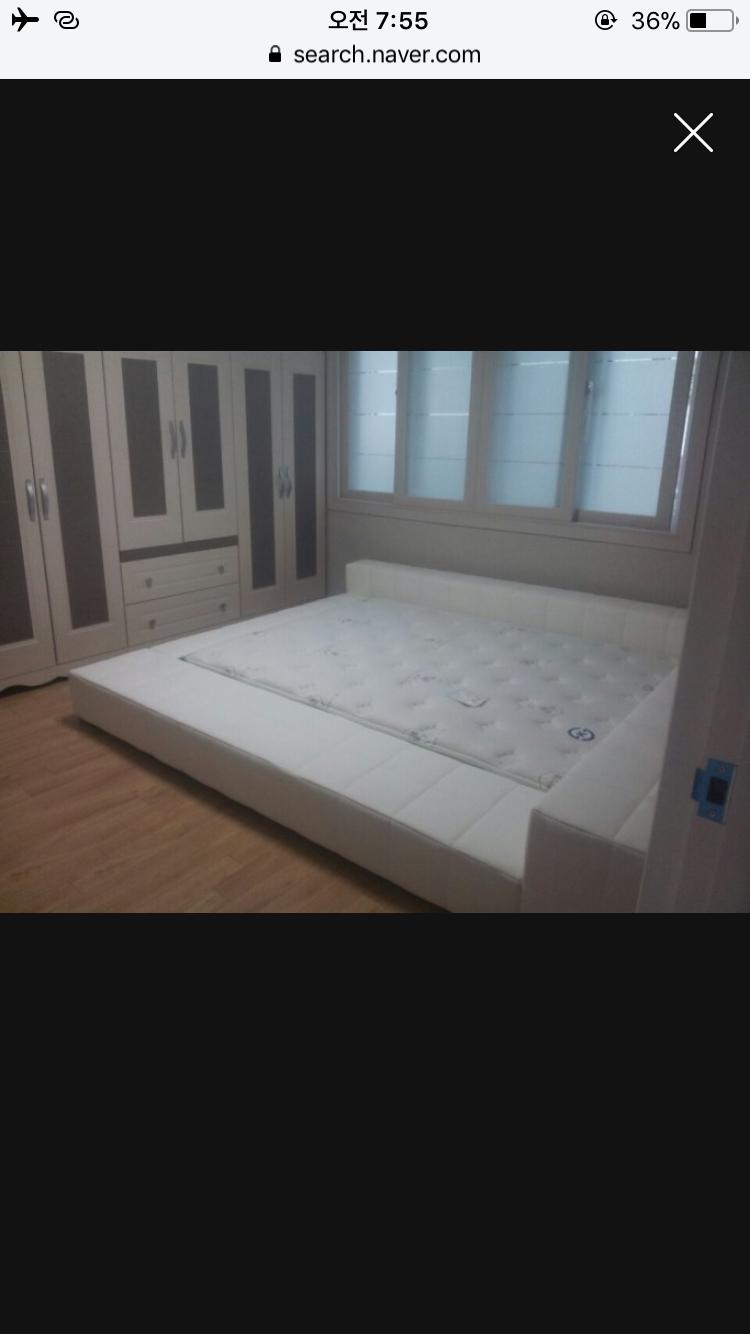Tap the search.naver.com address bar
The image size is (750, 1334).
pos(375,55)
